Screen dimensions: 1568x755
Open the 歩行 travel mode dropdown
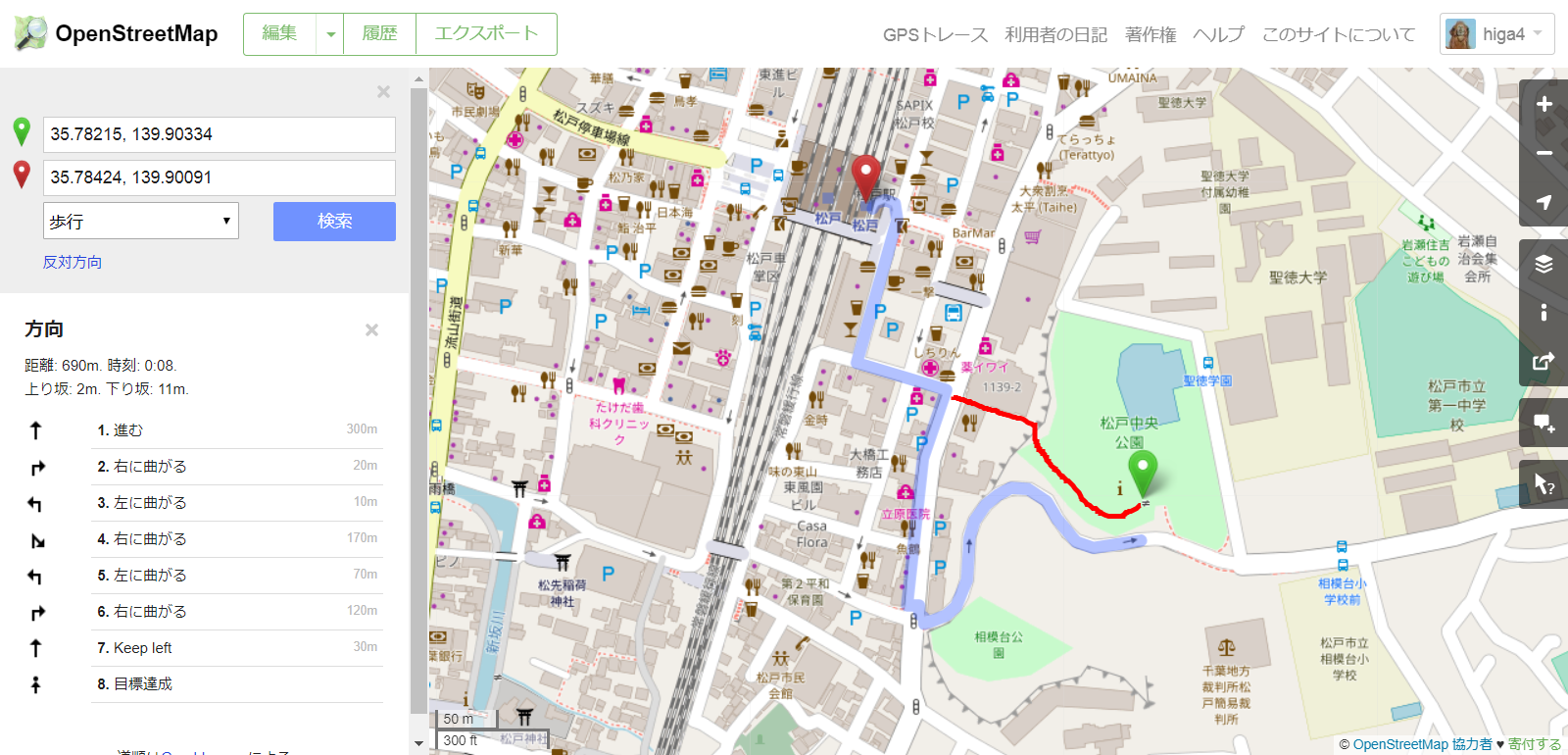point(141,222)
